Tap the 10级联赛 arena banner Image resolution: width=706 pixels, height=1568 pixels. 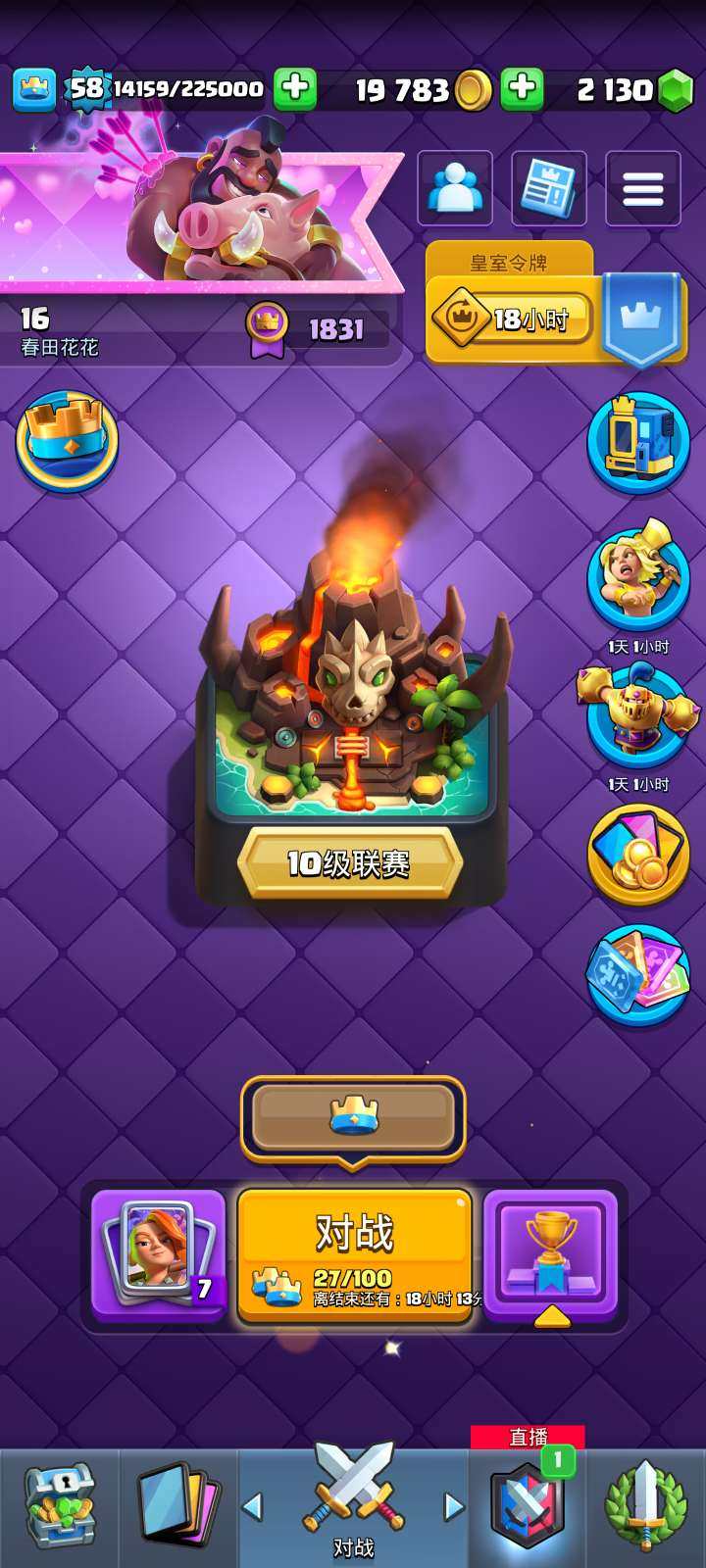coord(351,862)
